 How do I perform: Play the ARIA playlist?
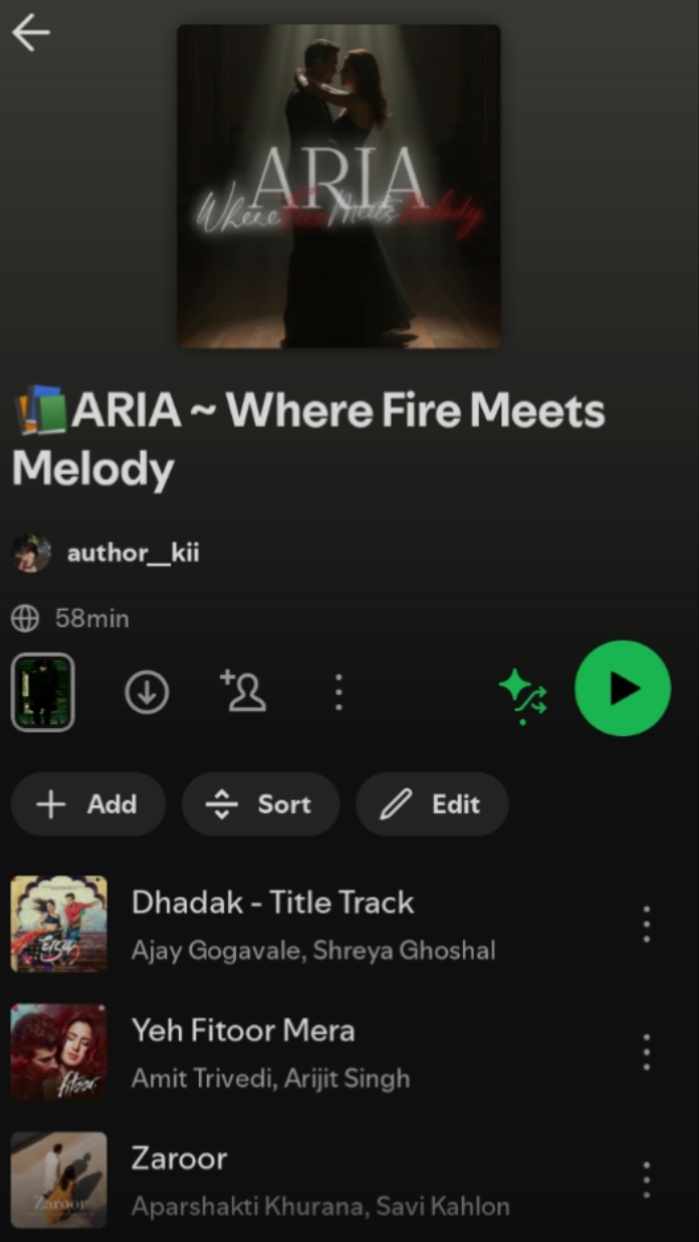point(622,689)
